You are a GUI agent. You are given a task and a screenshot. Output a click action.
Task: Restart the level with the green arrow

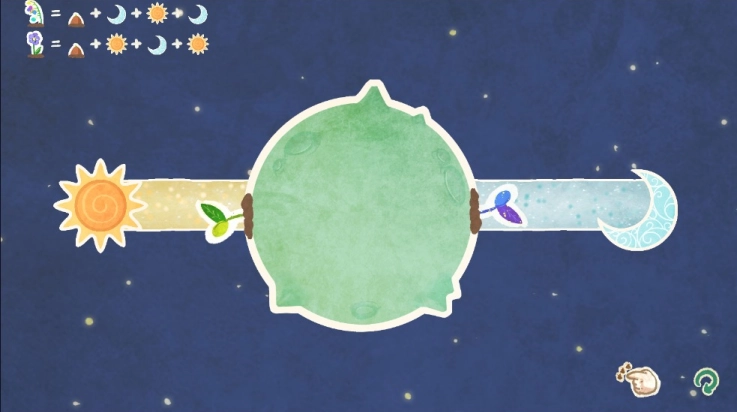click(706, 380)
